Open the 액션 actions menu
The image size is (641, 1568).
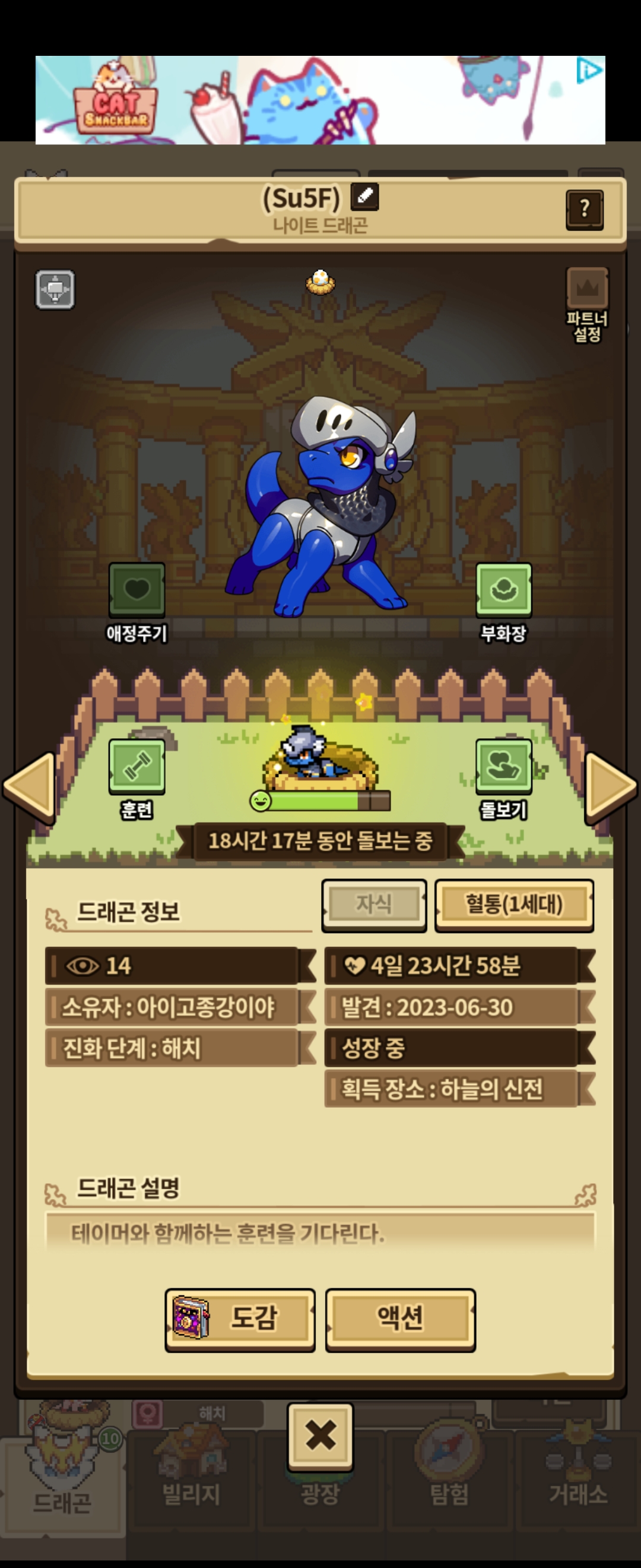pos(400,1320)
